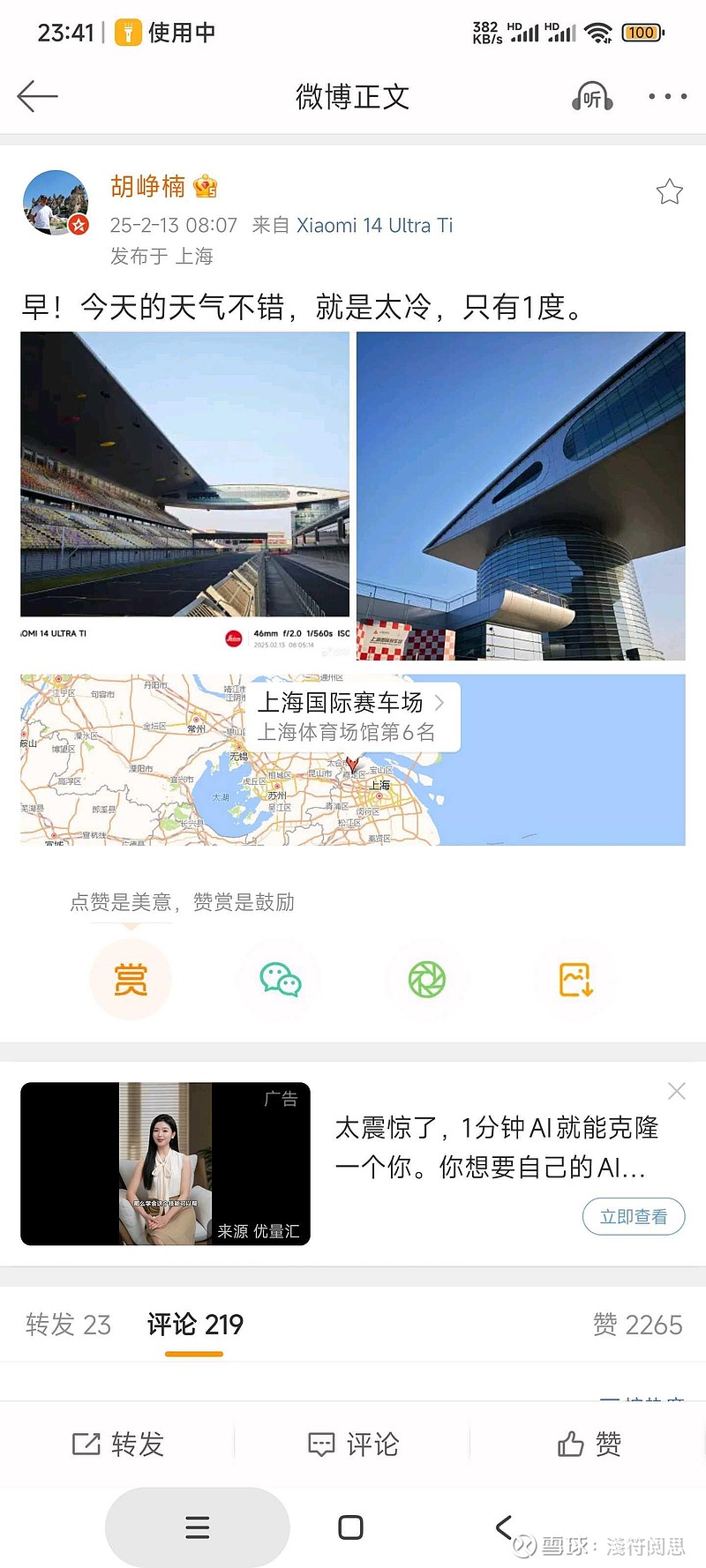
Task: Switch to the 评论 219 tab
Action: (193, 1325)
